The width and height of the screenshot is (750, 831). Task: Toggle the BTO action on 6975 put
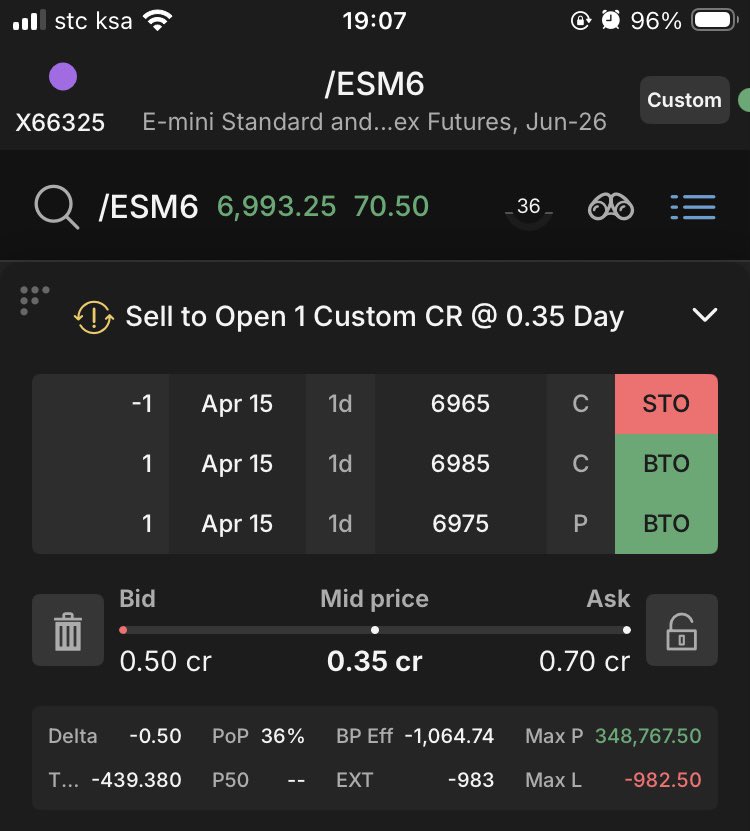click(666, 523)
